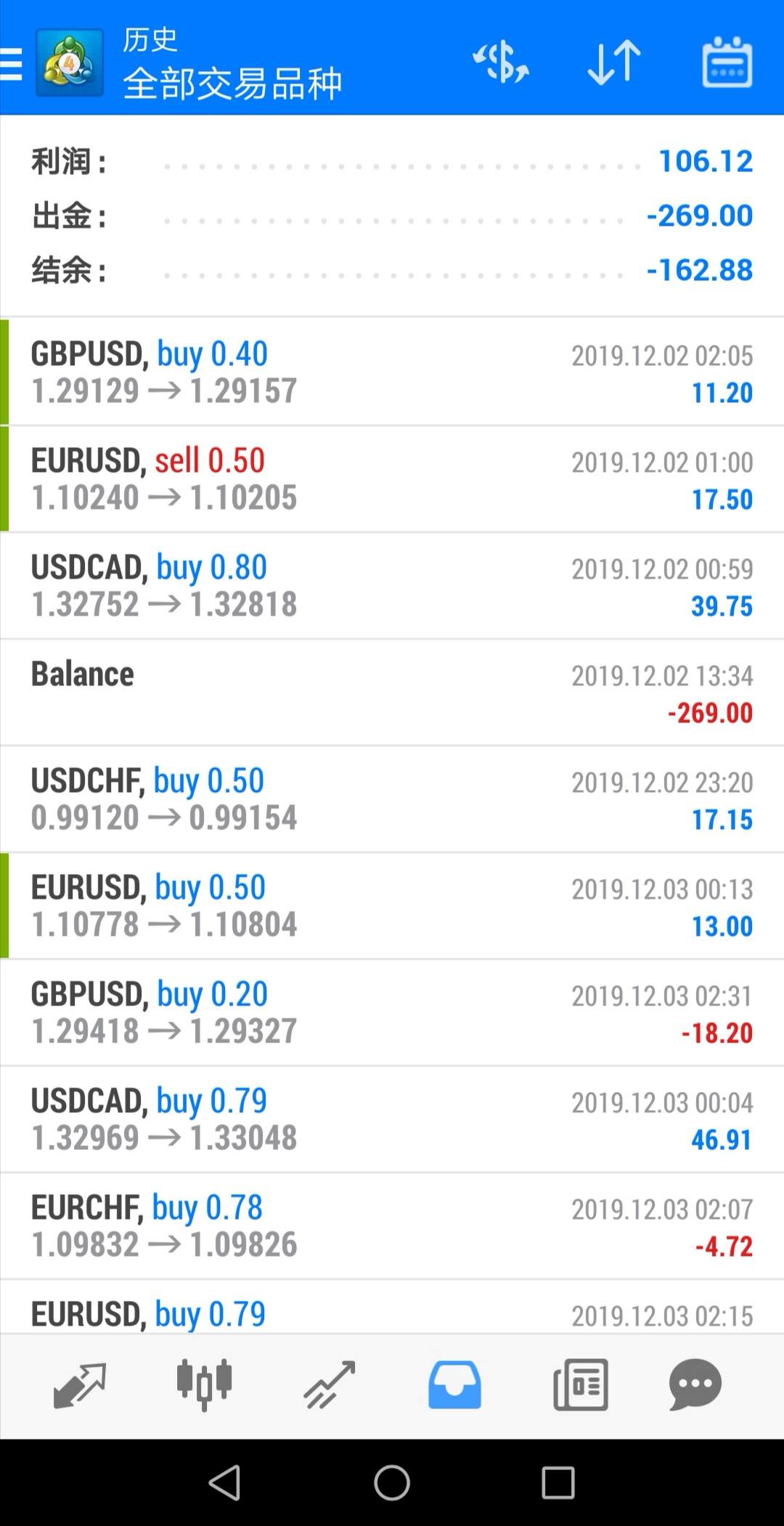Open the GBPUSD buy 0.40 trade
This screenshot has width=784, height=1526.
[x=392, y=372]
